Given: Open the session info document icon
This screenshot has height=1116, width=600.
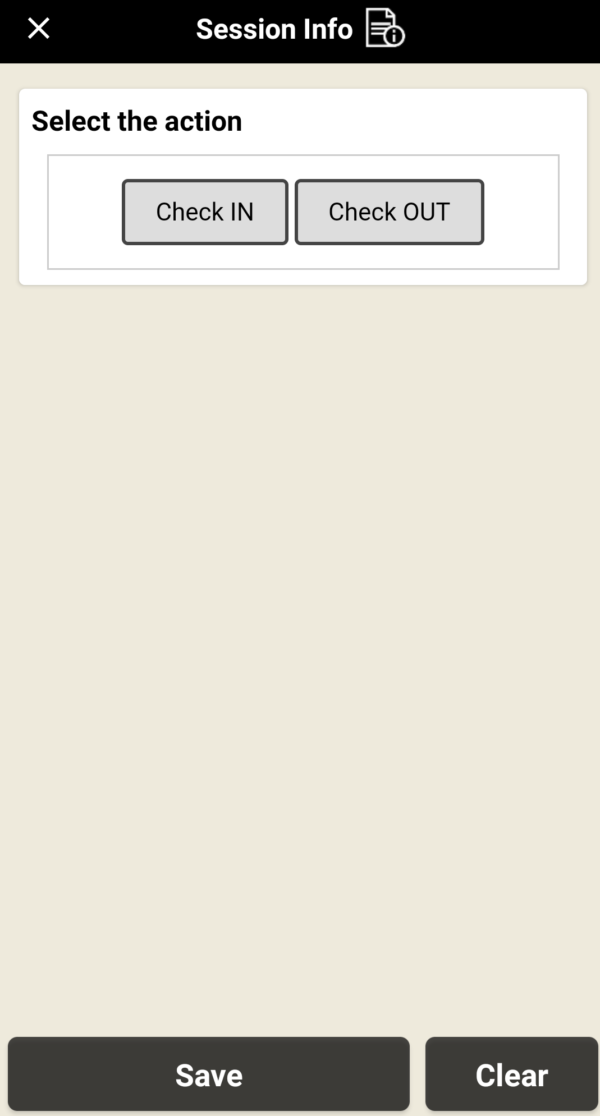Looking at the screenshot, I should (x=385, y=28).
